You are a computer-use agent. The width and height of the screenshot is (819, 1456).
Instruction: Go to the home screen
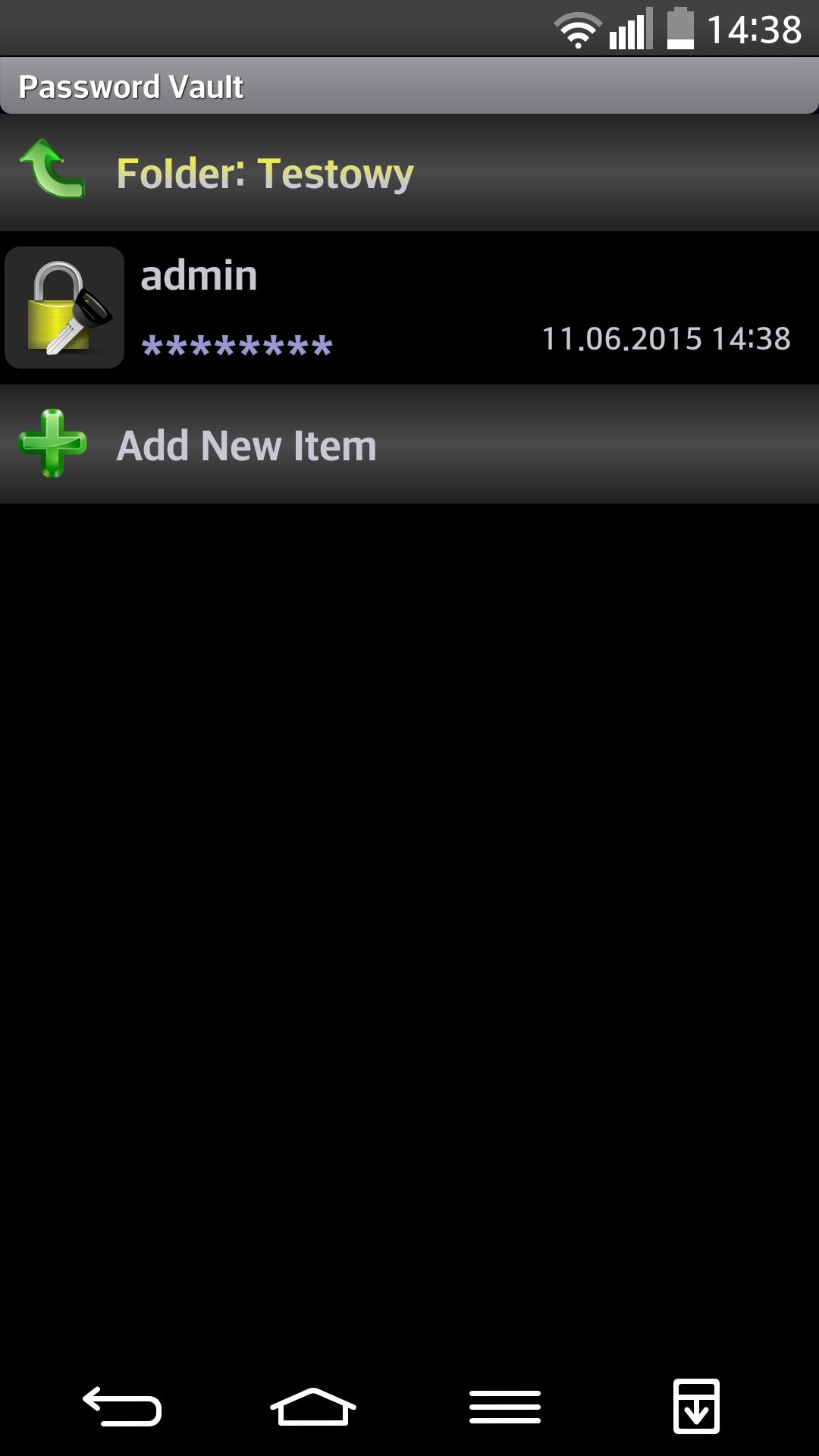[x=313, y=1407]
